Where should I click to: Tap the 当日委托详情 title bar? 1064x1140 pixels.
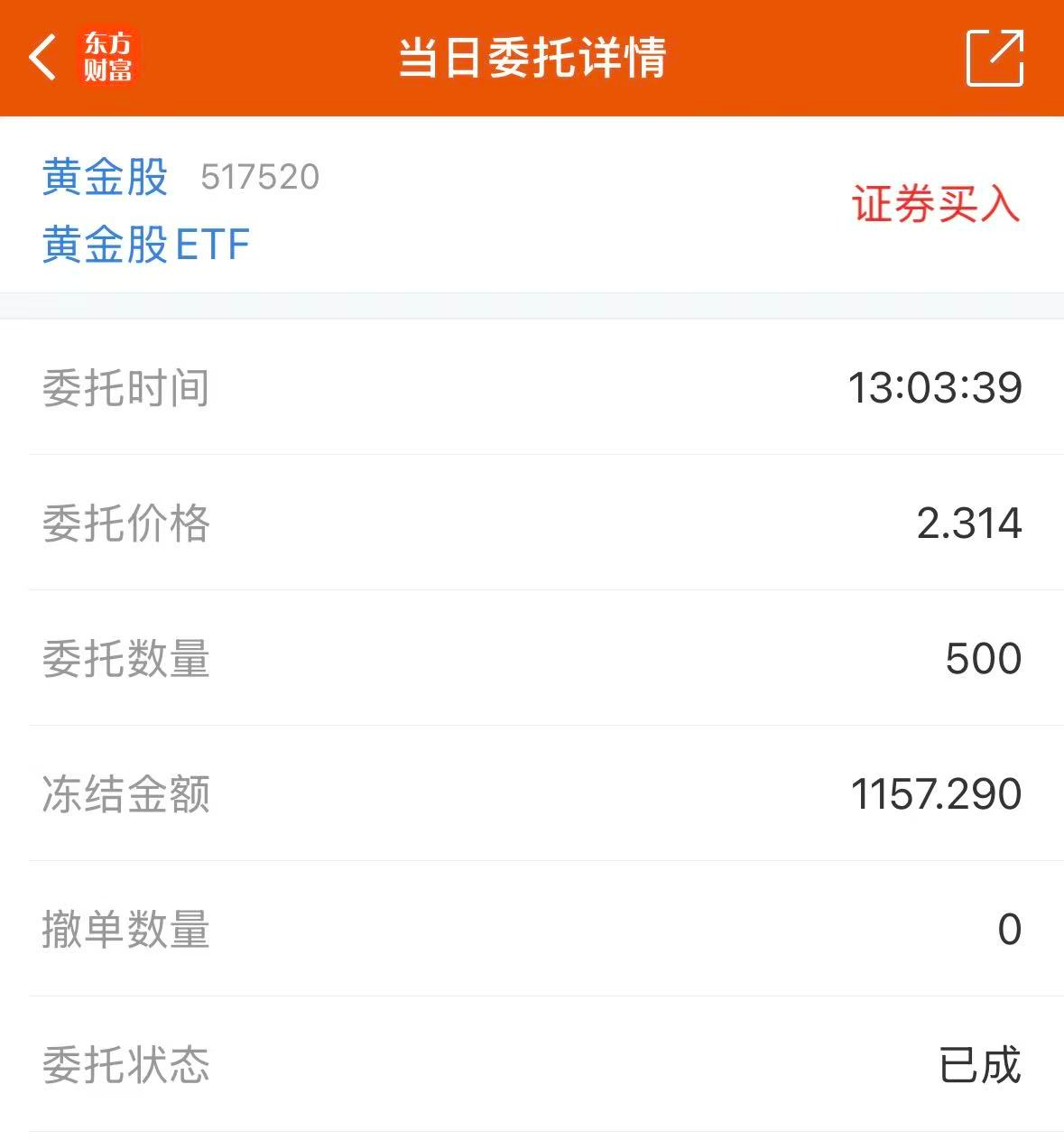pos(532,57)
